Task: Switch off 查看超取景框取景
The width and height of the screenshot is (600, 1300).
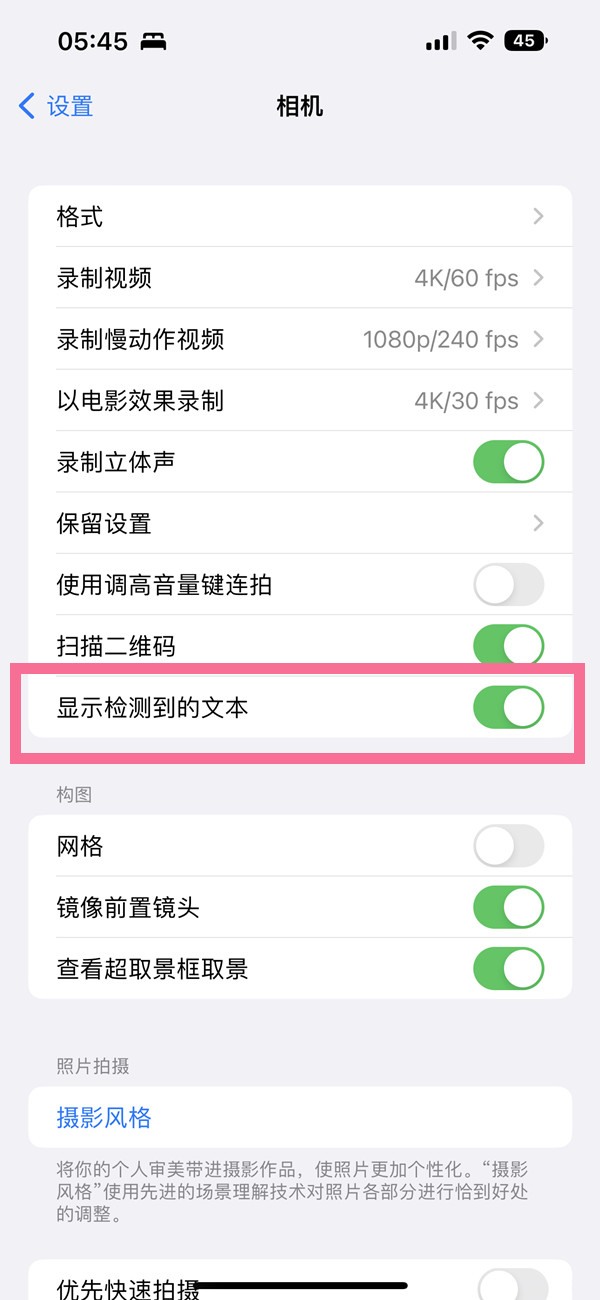Action: [508, 969]
